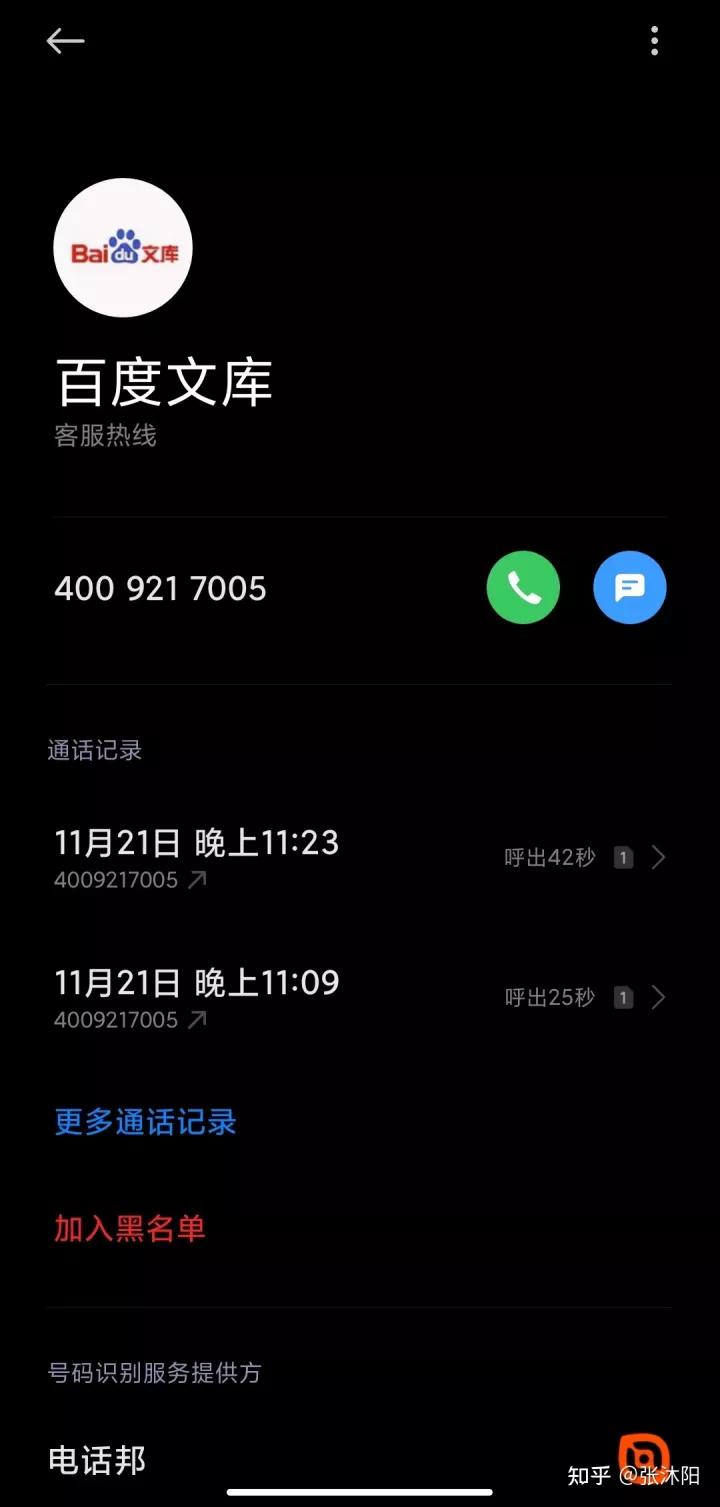Screen dimensions: 720x1507
Task: Tap the back arrow at top left
Action: click(x=65, y=41)
